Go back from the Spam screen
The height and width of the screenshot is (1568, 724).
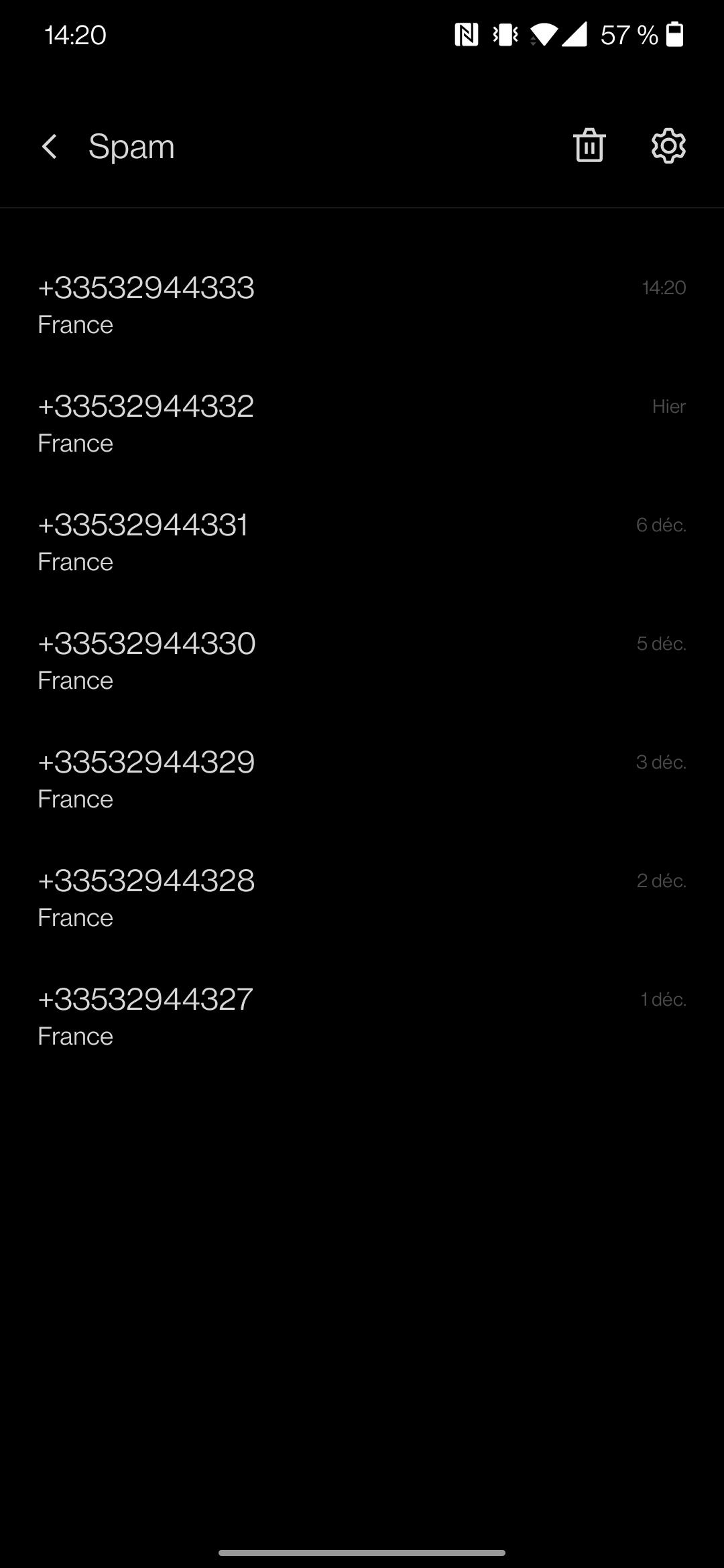point(50,146)
